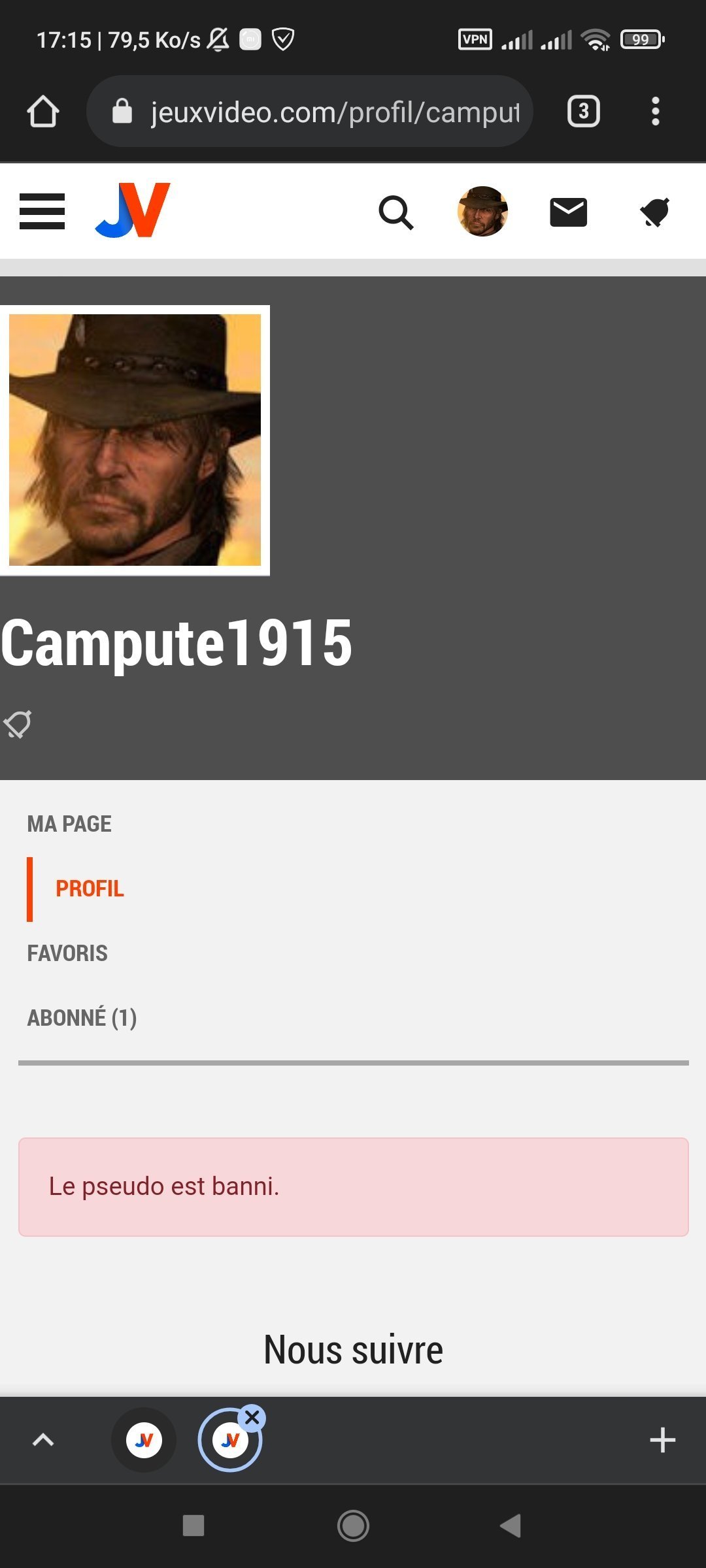Image resolution: width=706 pixels, height=1568 pixels.
Task: Close the current tab with the X badge
Action: (x=252, y=1418)
